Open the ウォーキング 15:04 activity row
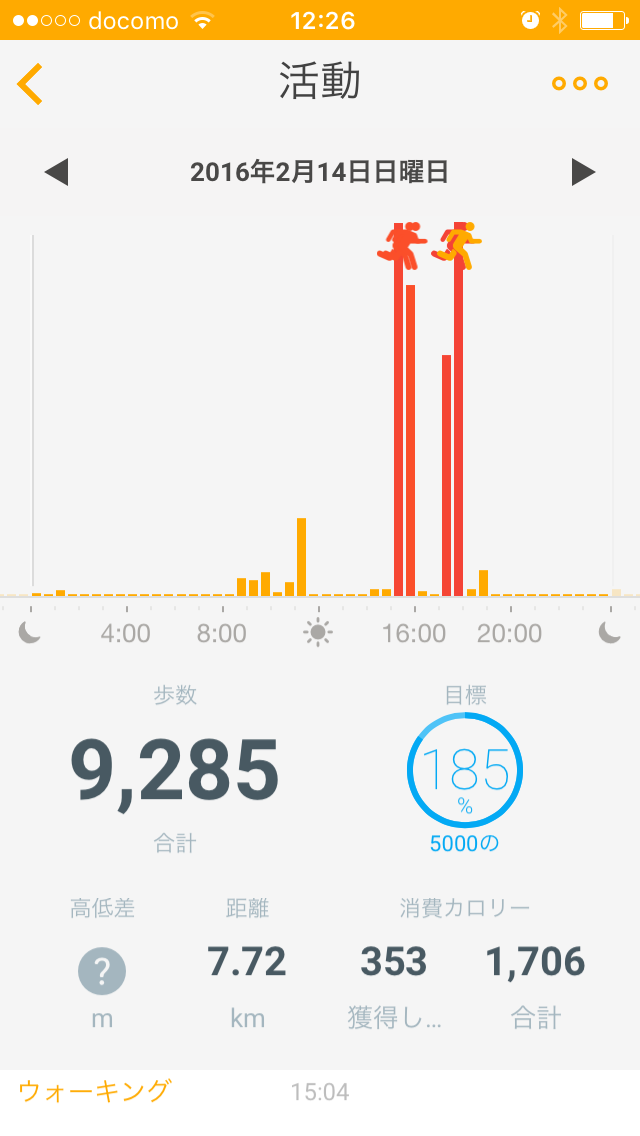This screenshot has height=1136, width=640. point(320,1092)
